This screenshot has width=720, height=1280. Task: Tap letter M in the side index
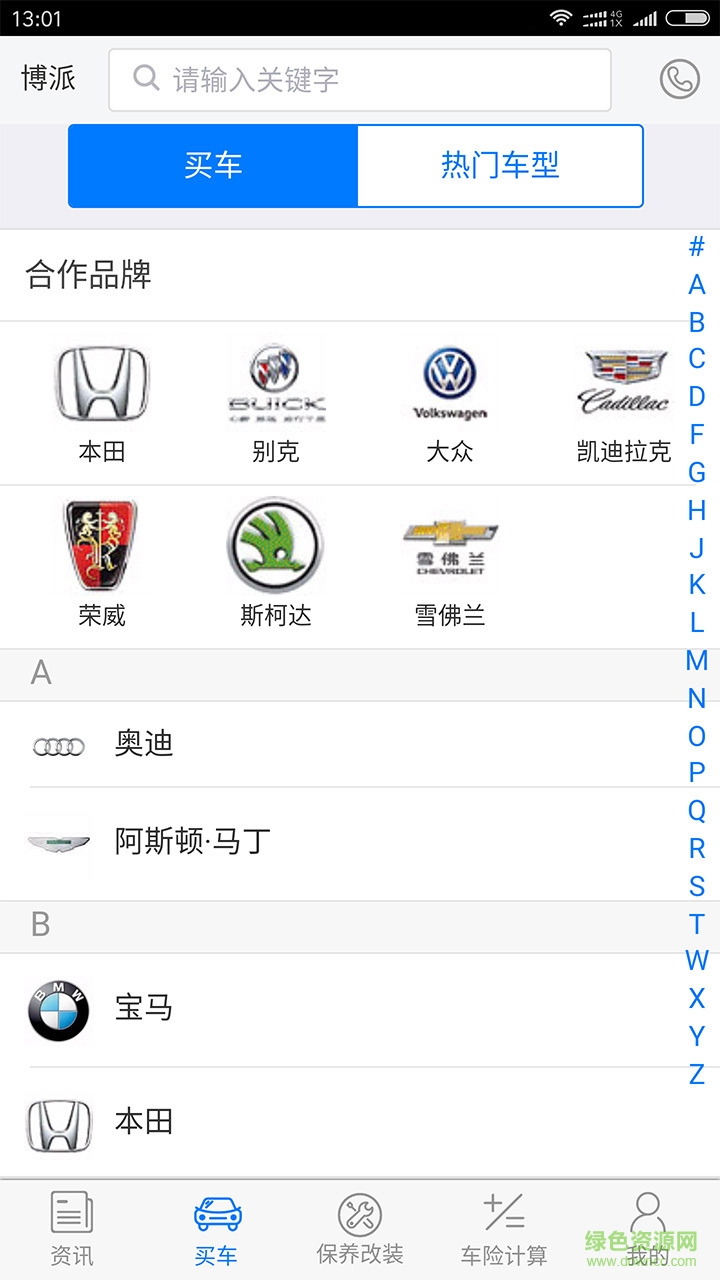[x=697, y=661]
